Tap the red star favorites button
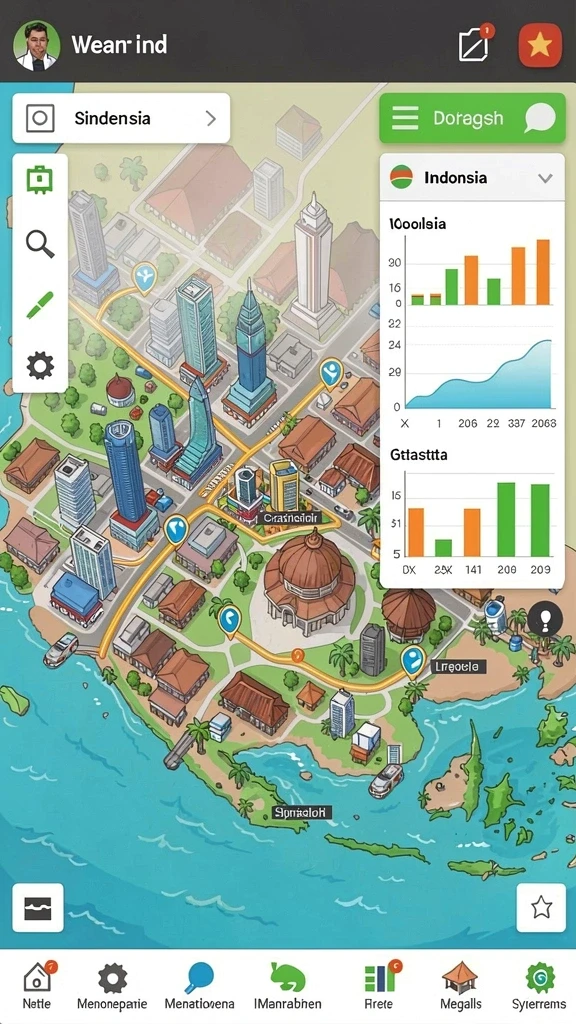This screenshot has width=576, height=1024. point(539,45)
